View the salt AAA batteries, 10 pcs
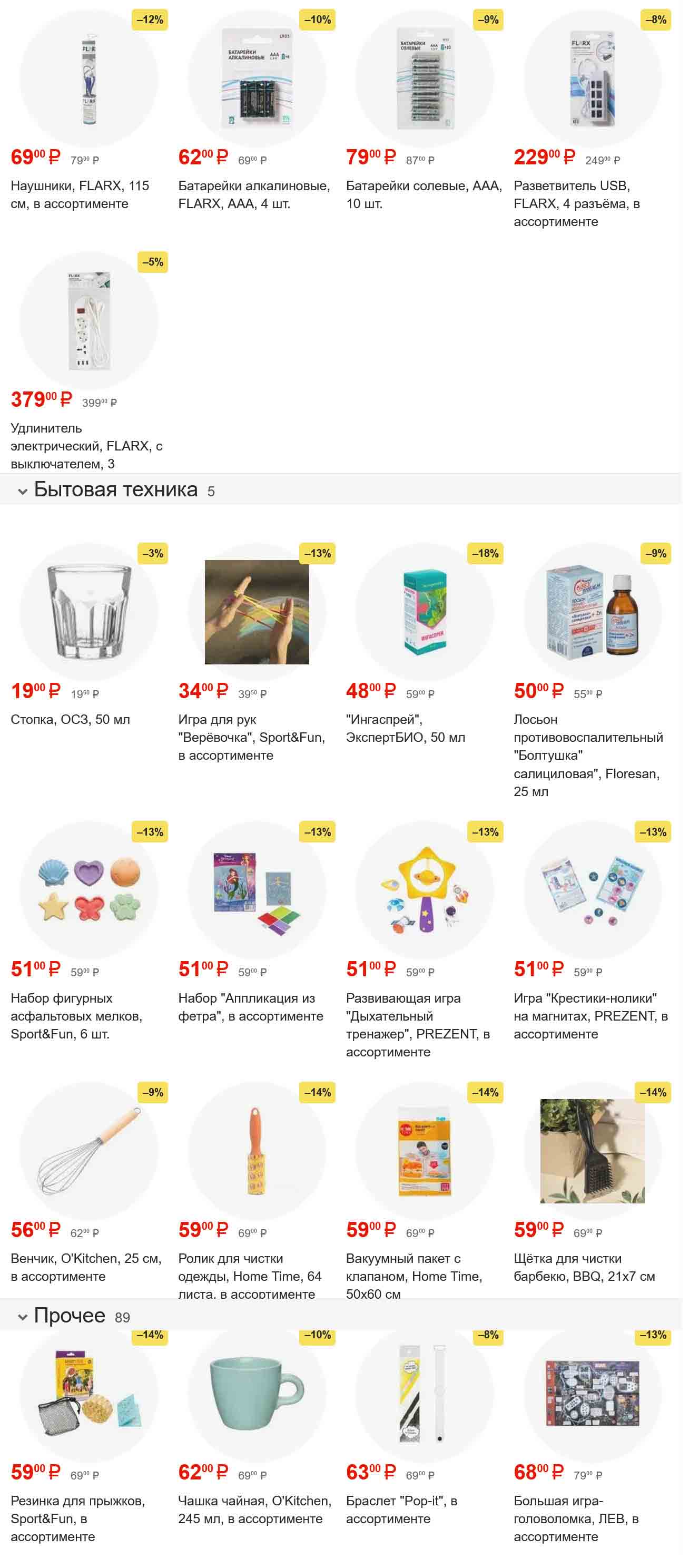This screenshot has width=689, height=1568. point(424,80)
